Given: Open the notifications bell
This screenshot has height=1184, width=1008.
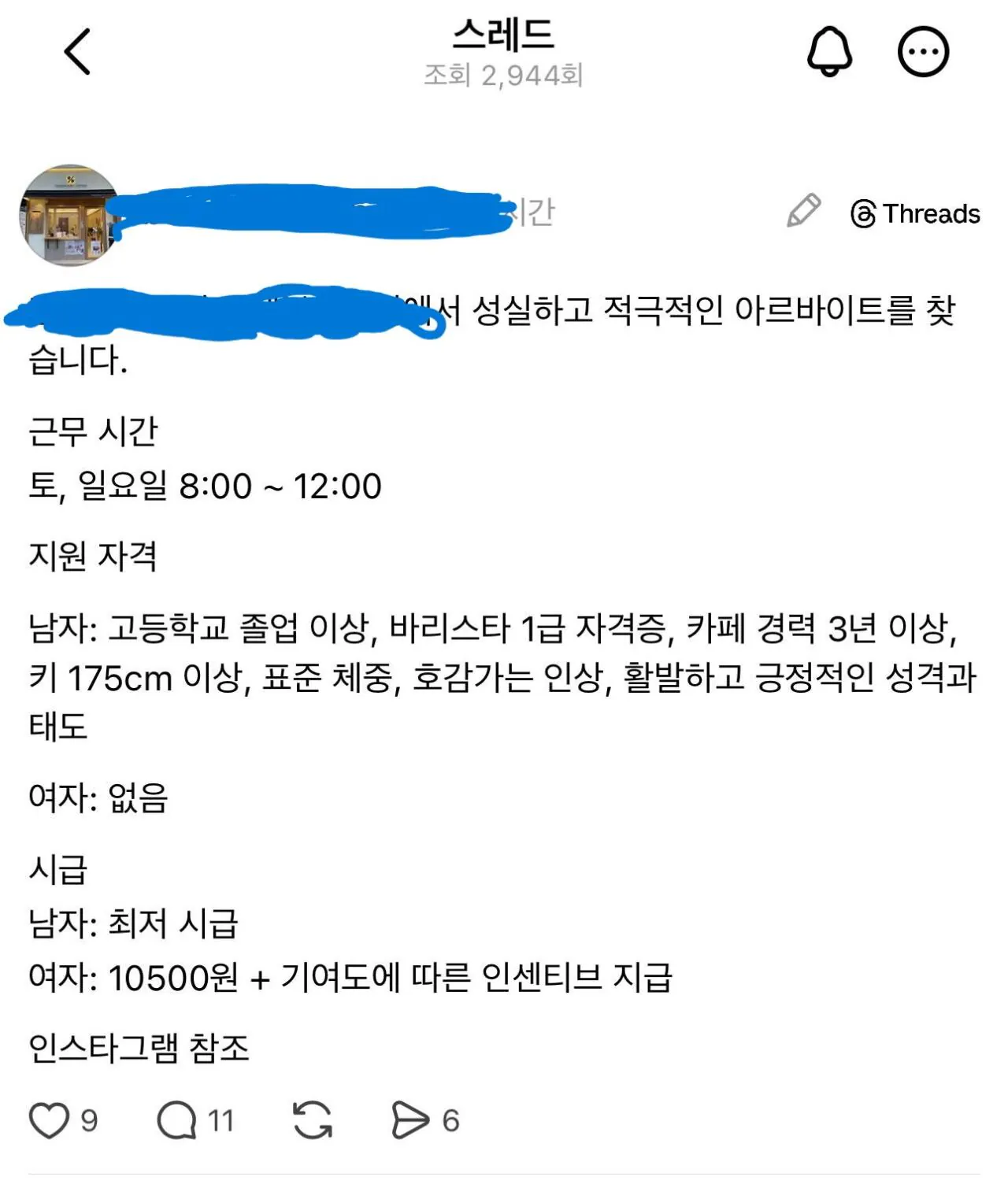Looking at the screenshot, I should 829,52.
